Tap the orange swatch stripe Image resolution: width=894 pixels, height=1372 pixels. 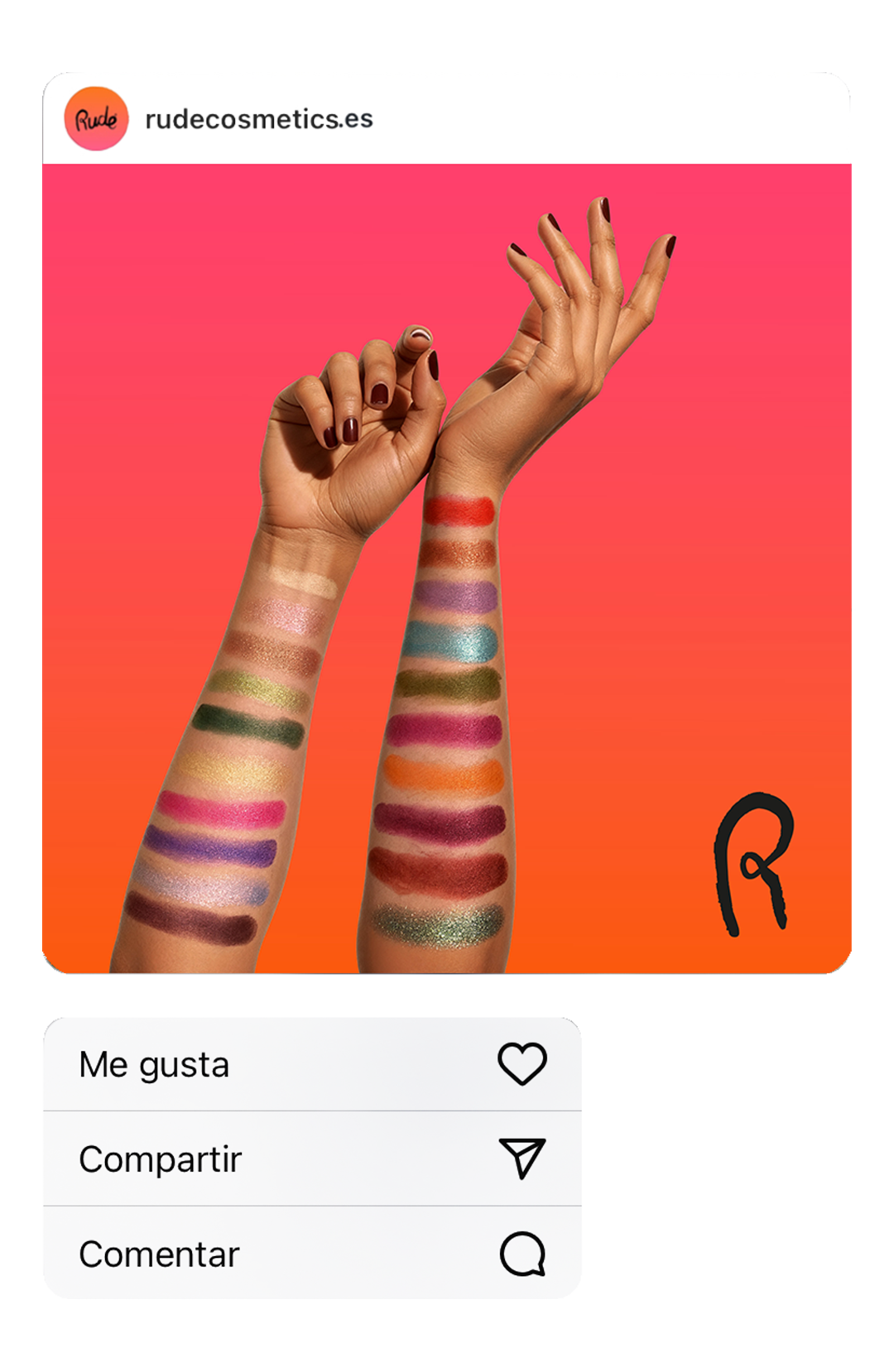pyautogui.click(x=443, y=774)
